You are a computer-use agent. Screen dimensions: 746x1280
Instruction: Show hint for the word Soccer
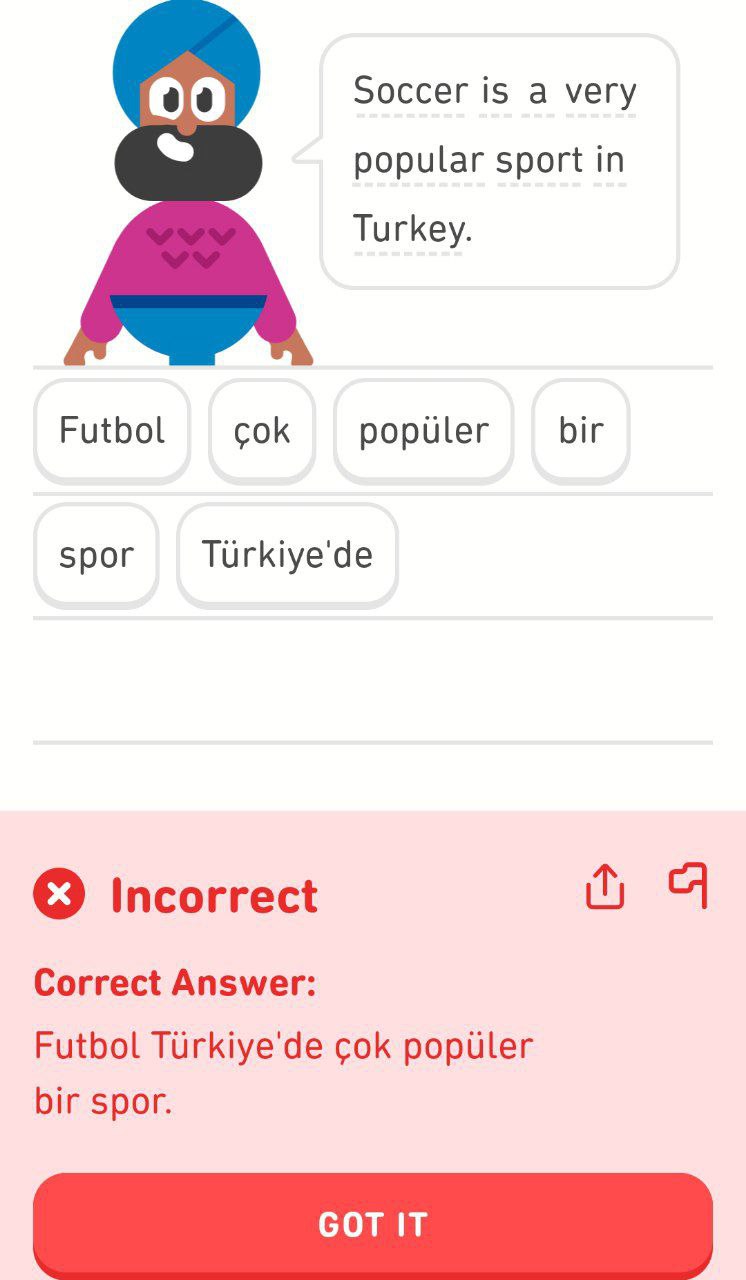click(x=410, y=92)
